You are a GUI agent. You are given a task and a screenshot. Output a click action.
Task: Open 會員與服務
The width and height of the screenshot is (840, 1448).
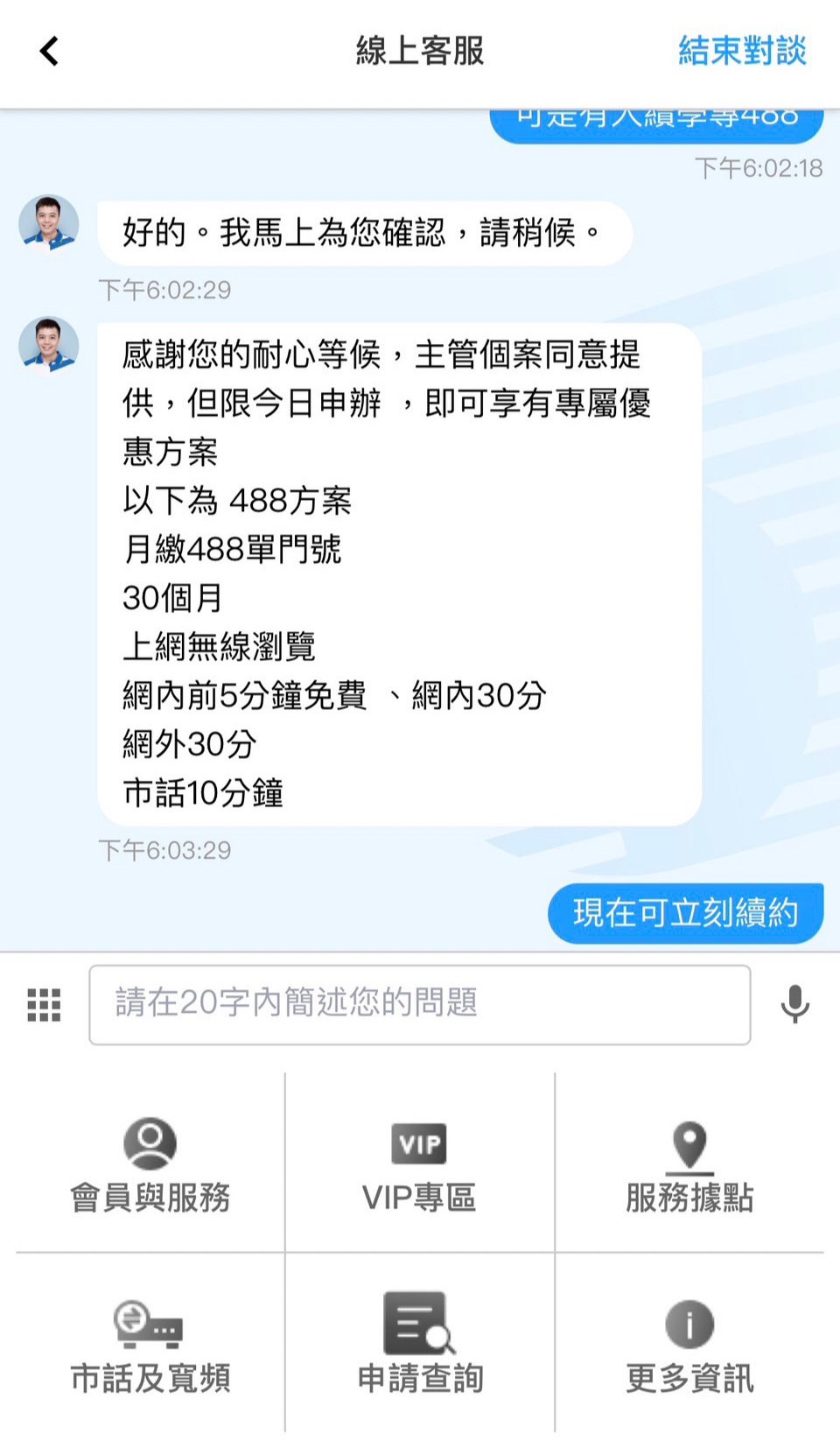[150, 1164]
